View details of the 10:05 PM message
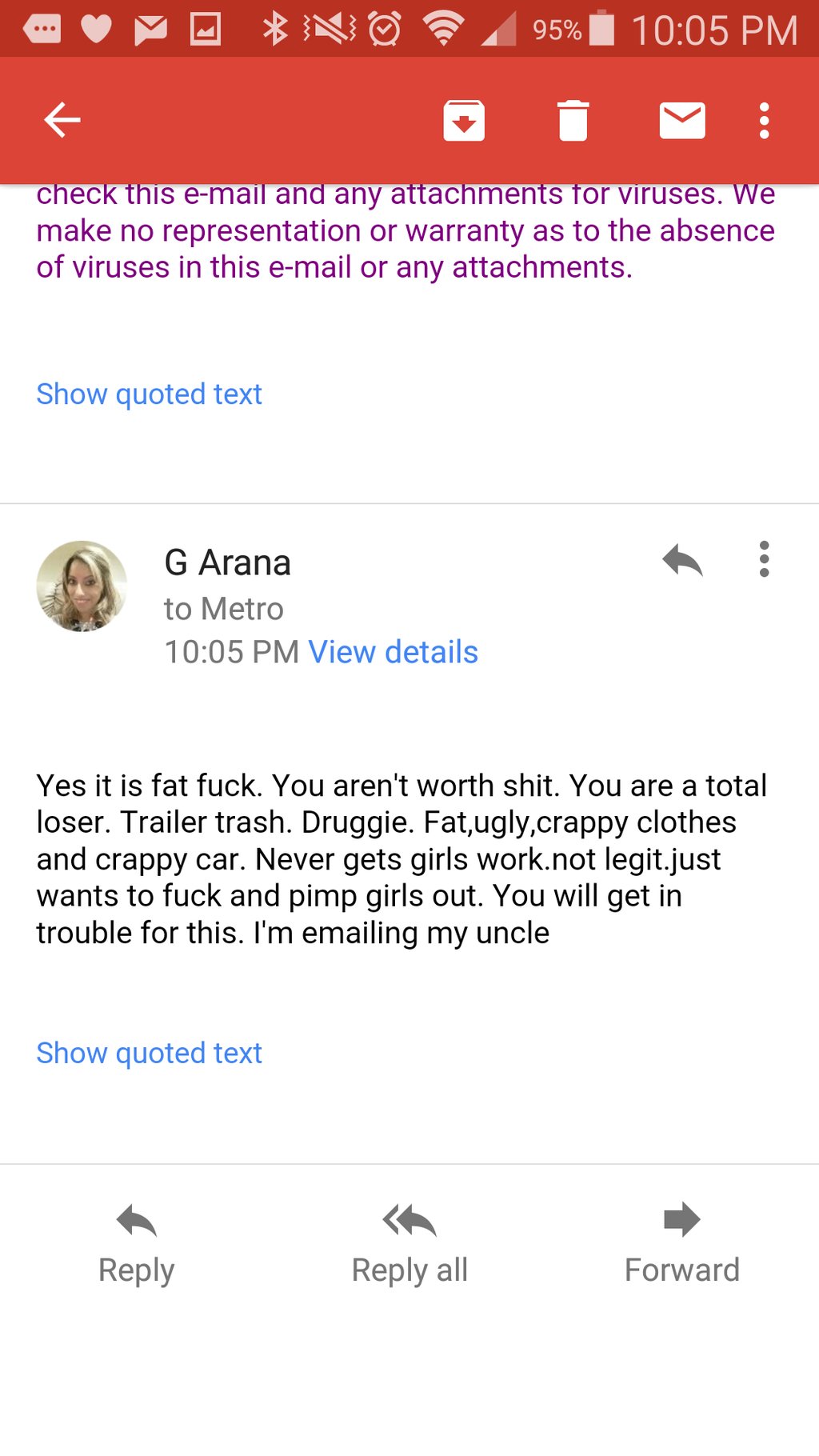 pos(393,652)
